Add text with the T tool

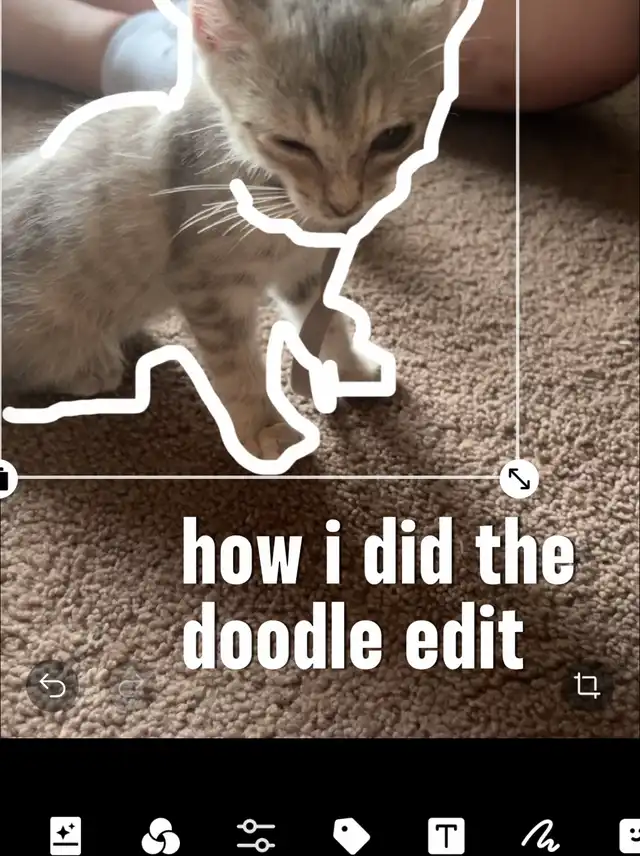(x=446, y=836)
